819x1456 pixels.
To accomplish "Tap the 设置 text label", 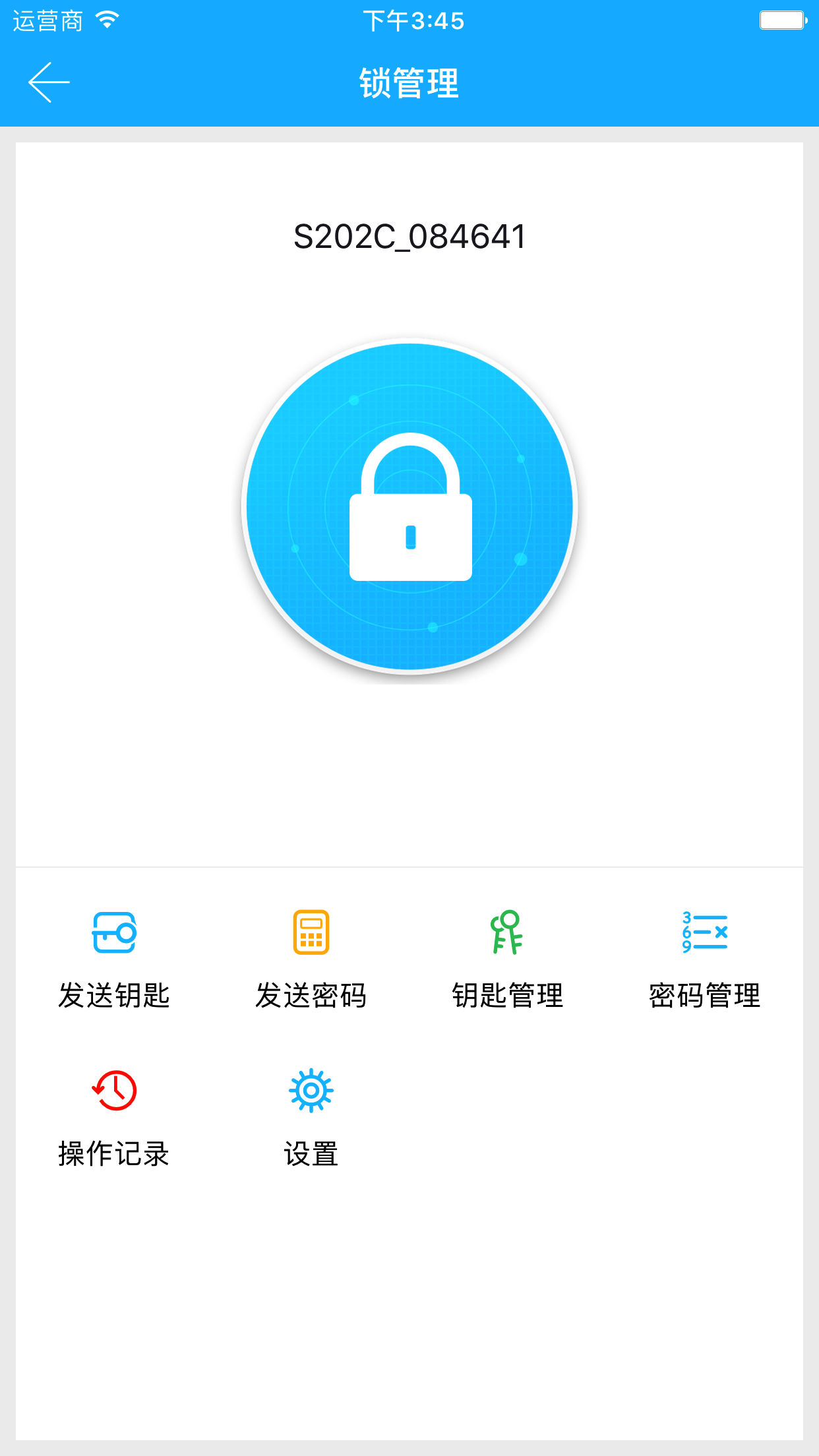I will [x=311, y=1153].
